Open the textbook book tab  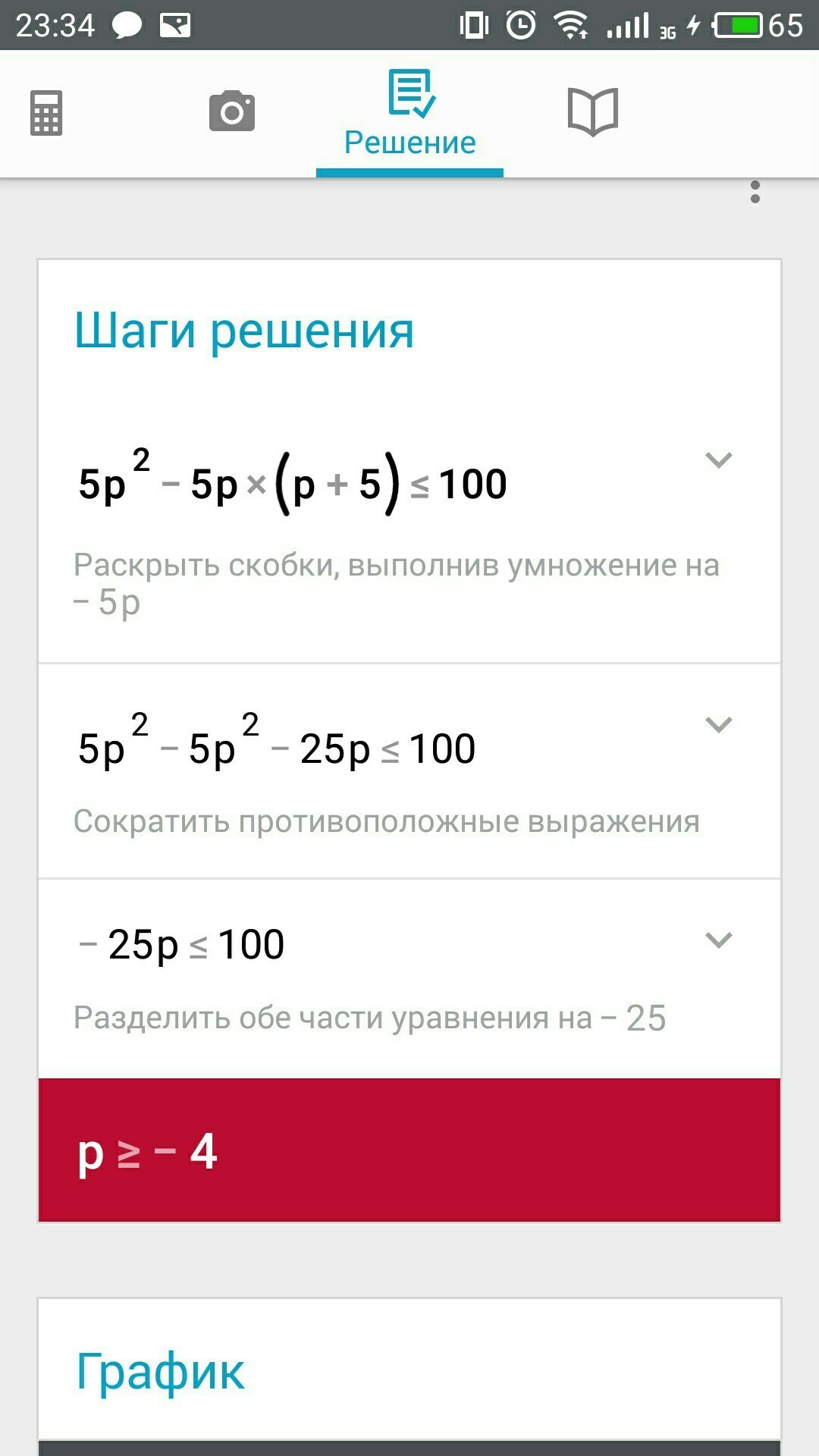[593, 111]
